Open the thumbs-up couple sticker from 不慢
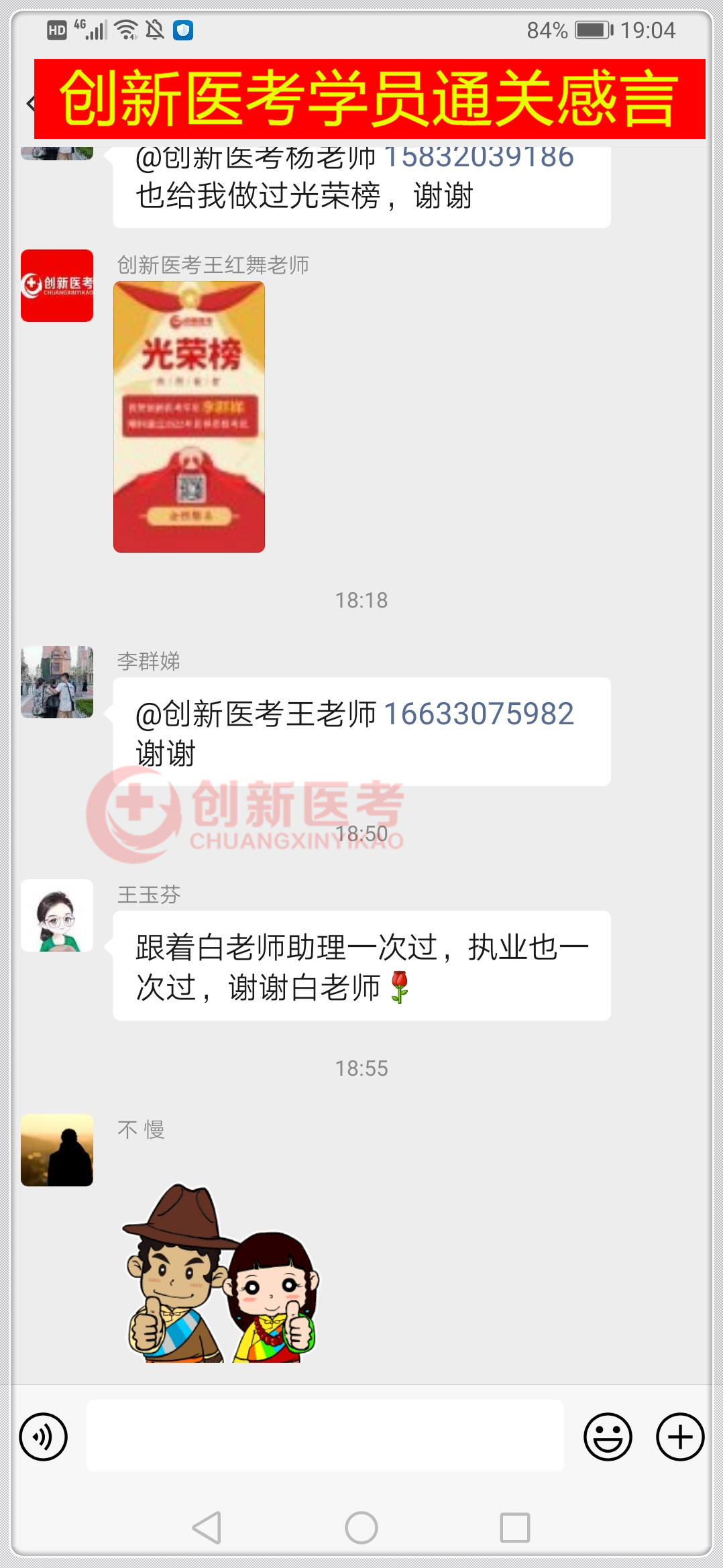 pyautogui.click(x=221, y=1274)
